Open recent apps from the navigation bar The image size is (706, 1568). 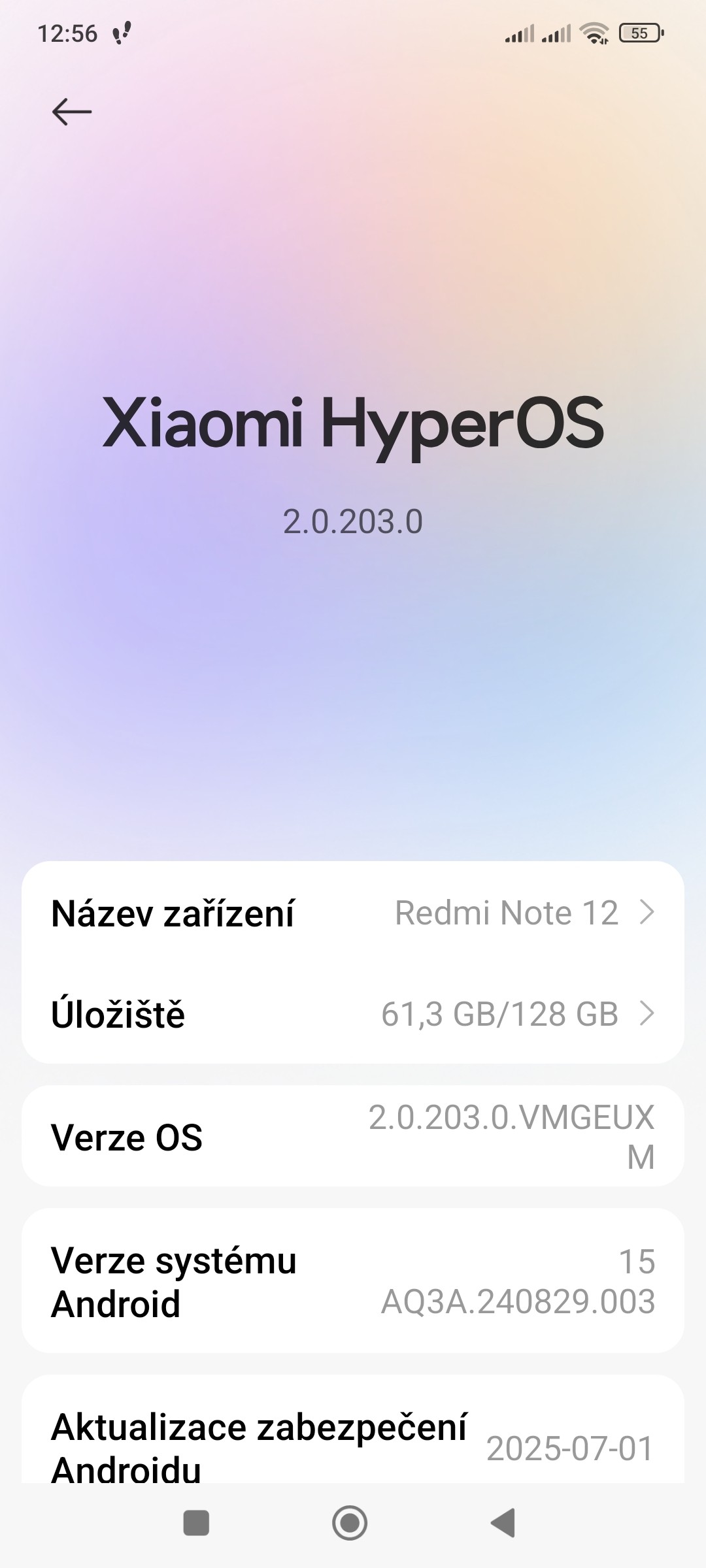point(196,1523)
